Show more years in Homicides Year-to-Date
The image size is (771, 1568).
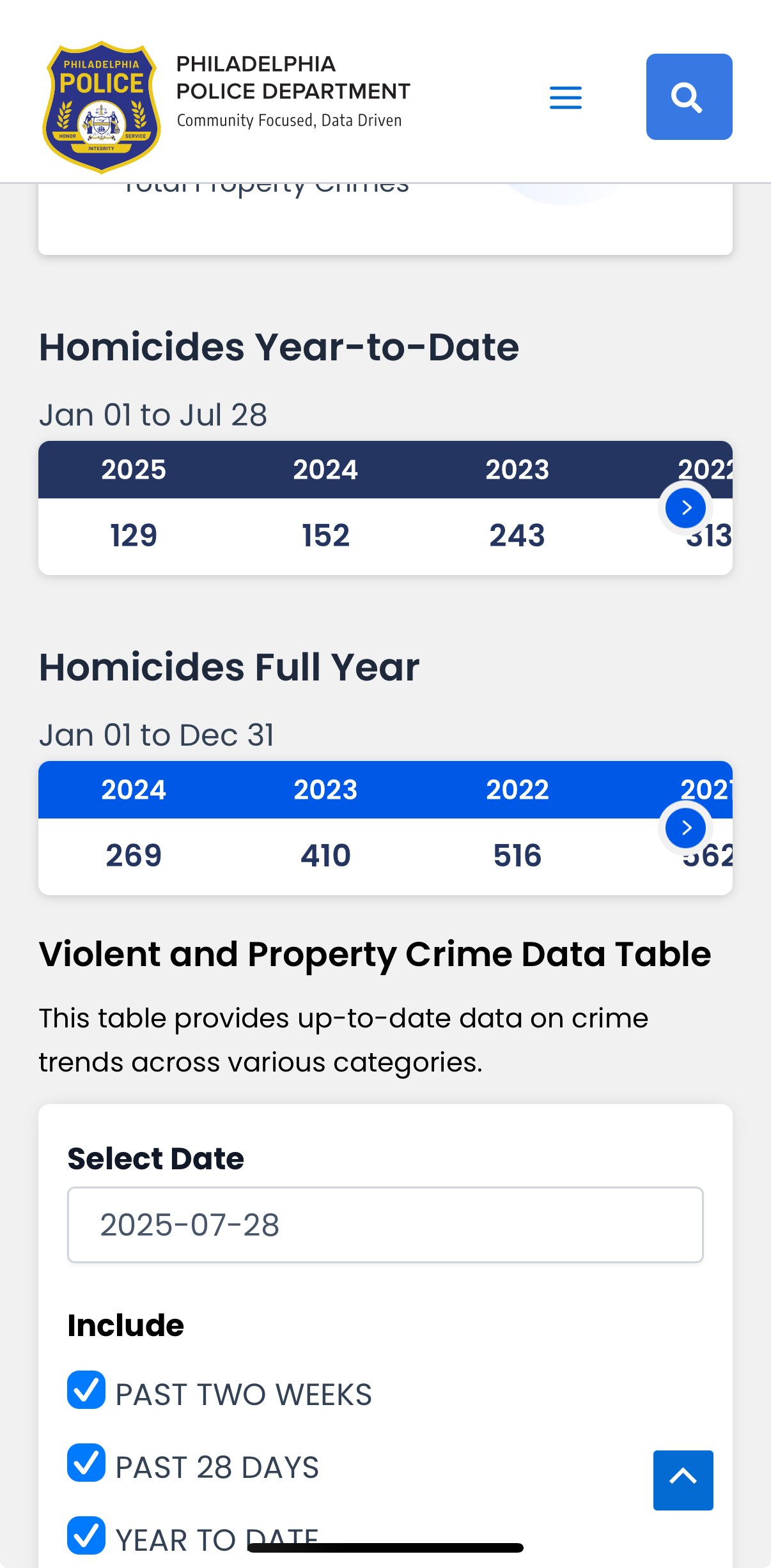pyautogui.click(x=686, y=508)
